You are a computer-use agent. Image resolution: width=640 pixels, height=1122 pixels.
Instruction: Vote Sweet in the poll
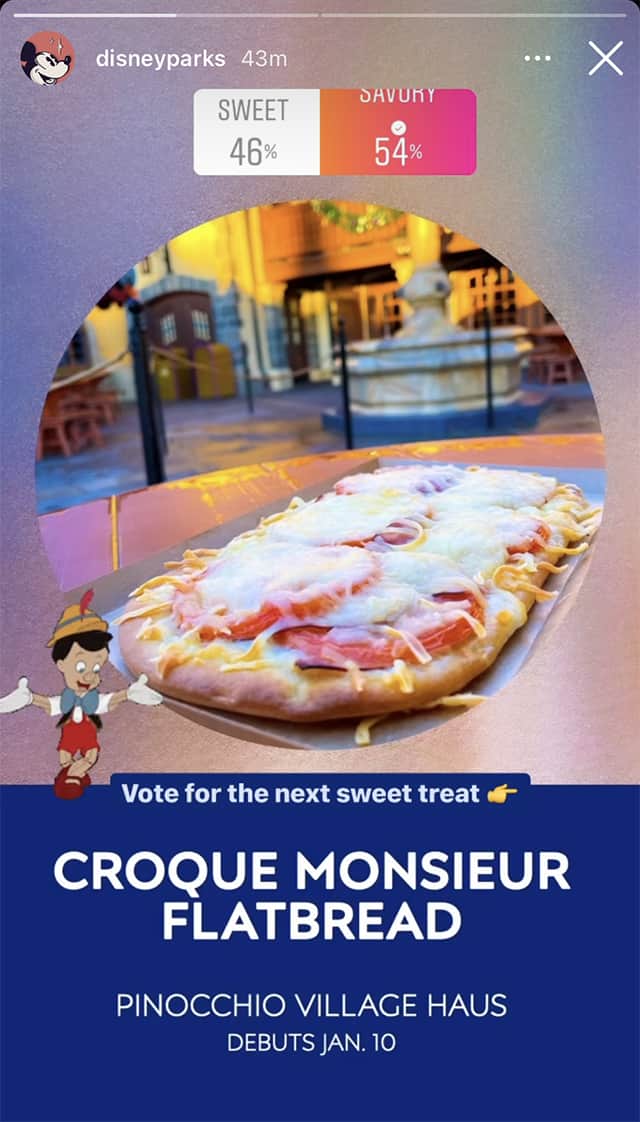[x=256, y=132]
